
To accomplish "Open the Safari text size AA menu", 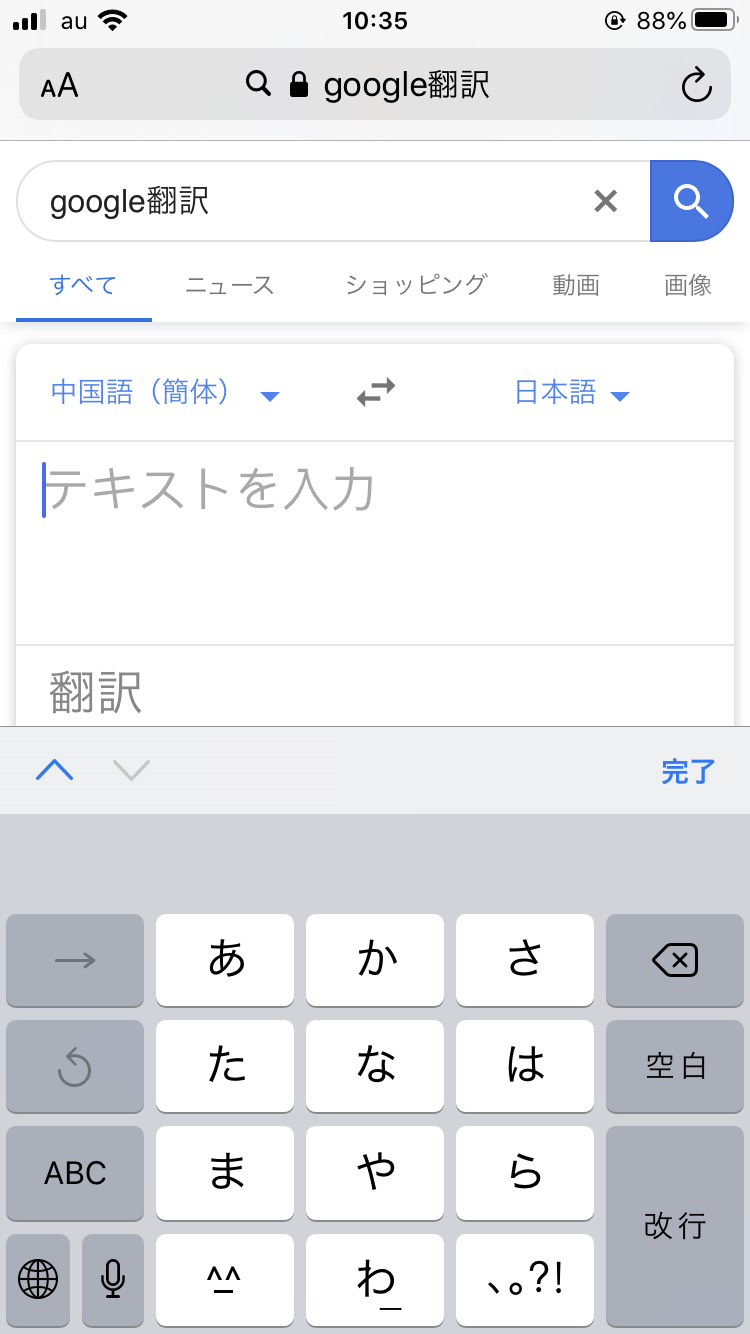I will (60, 85).
